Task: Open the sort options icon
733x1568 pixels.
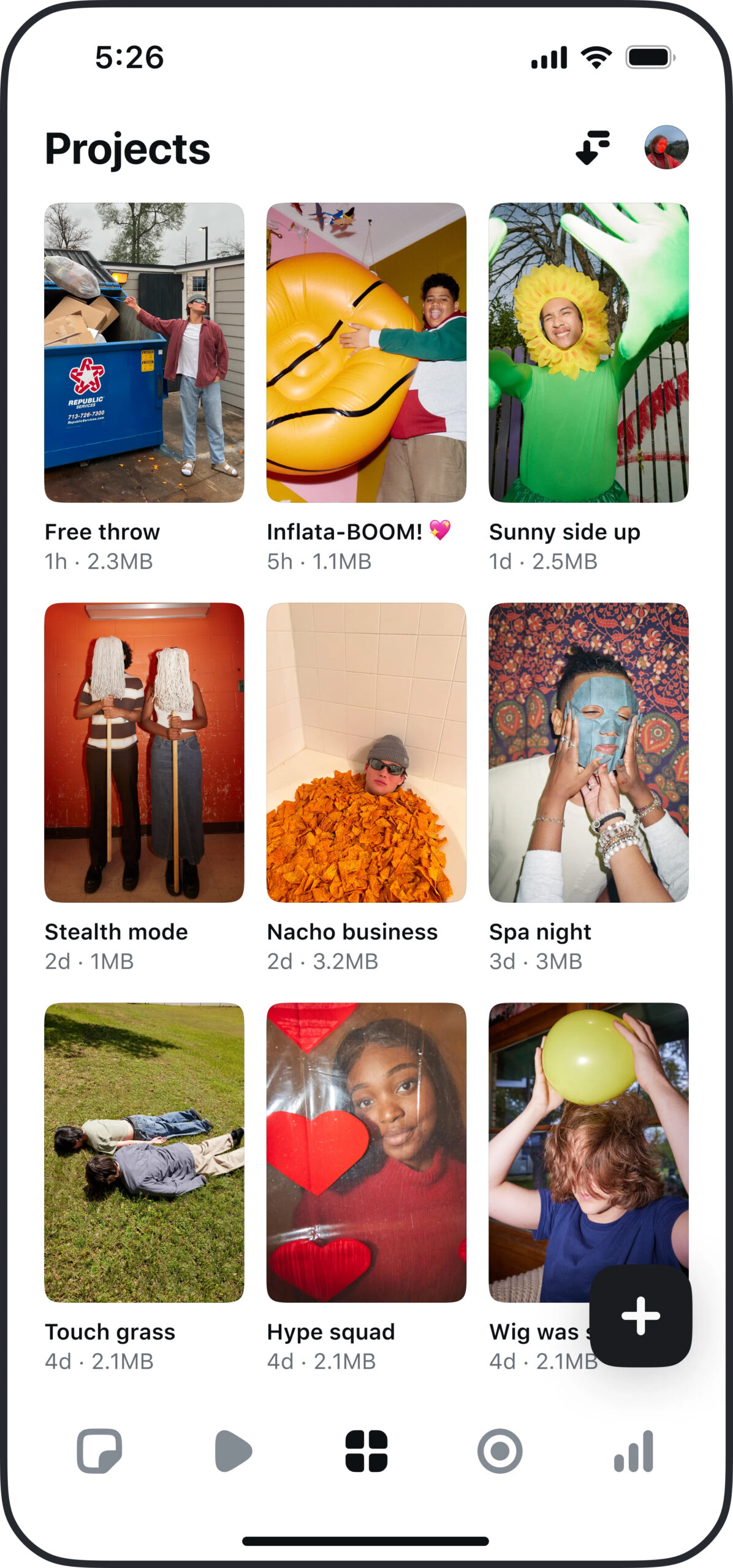Action: pos(593,147)
